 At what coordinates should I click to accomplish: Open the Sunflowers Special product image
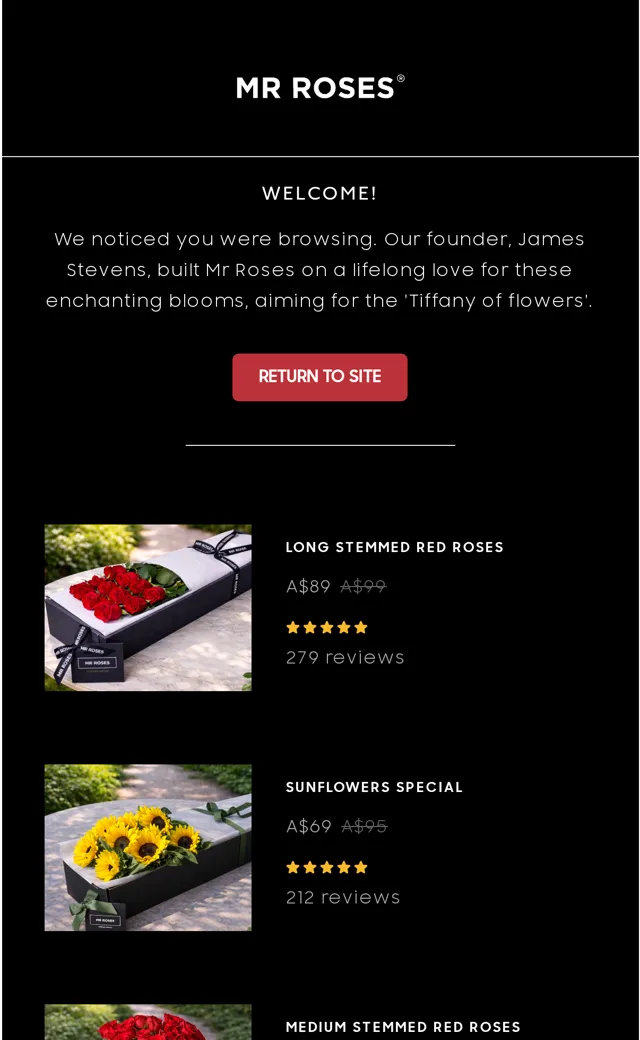pyautogui.click(x=148, y=848)
